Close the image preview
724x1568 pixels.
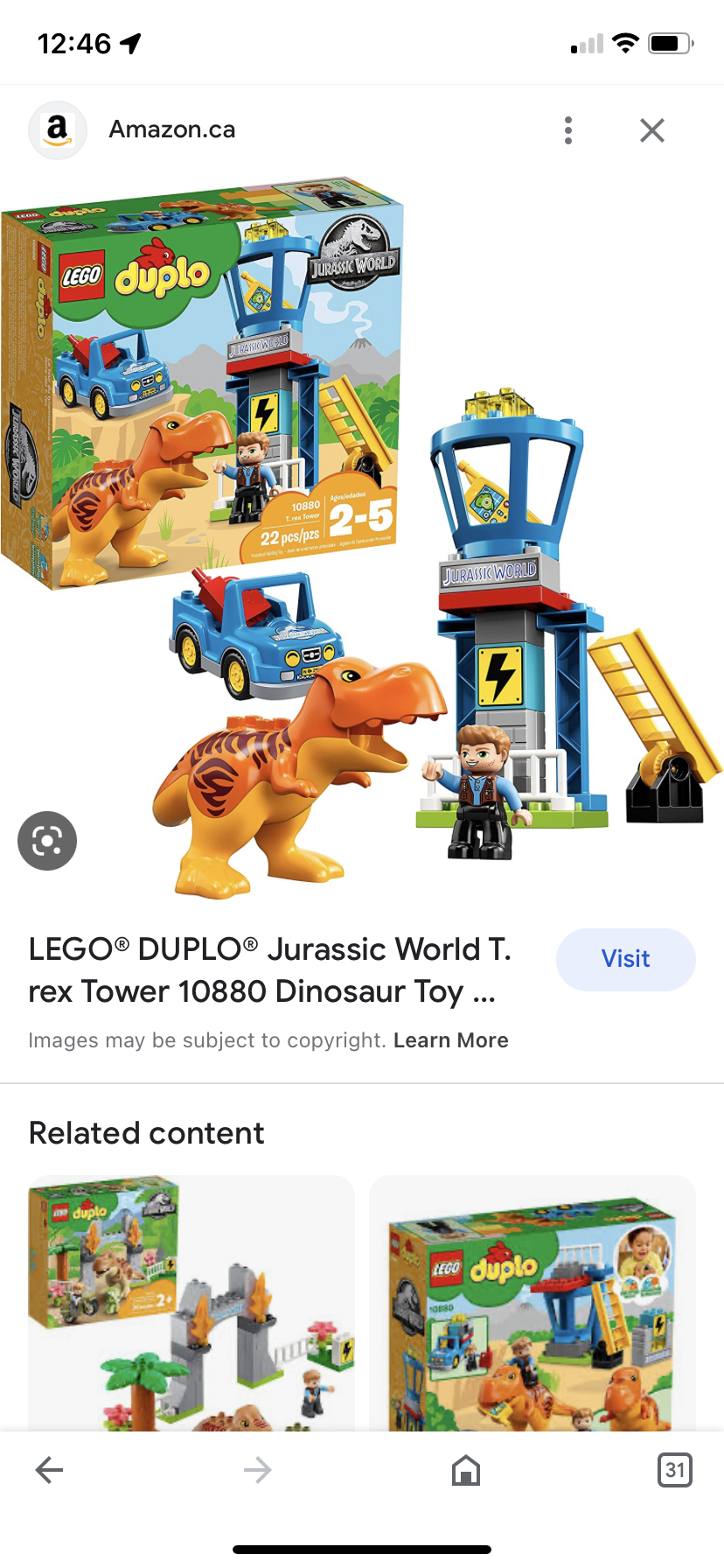click(x=652, y=130)
